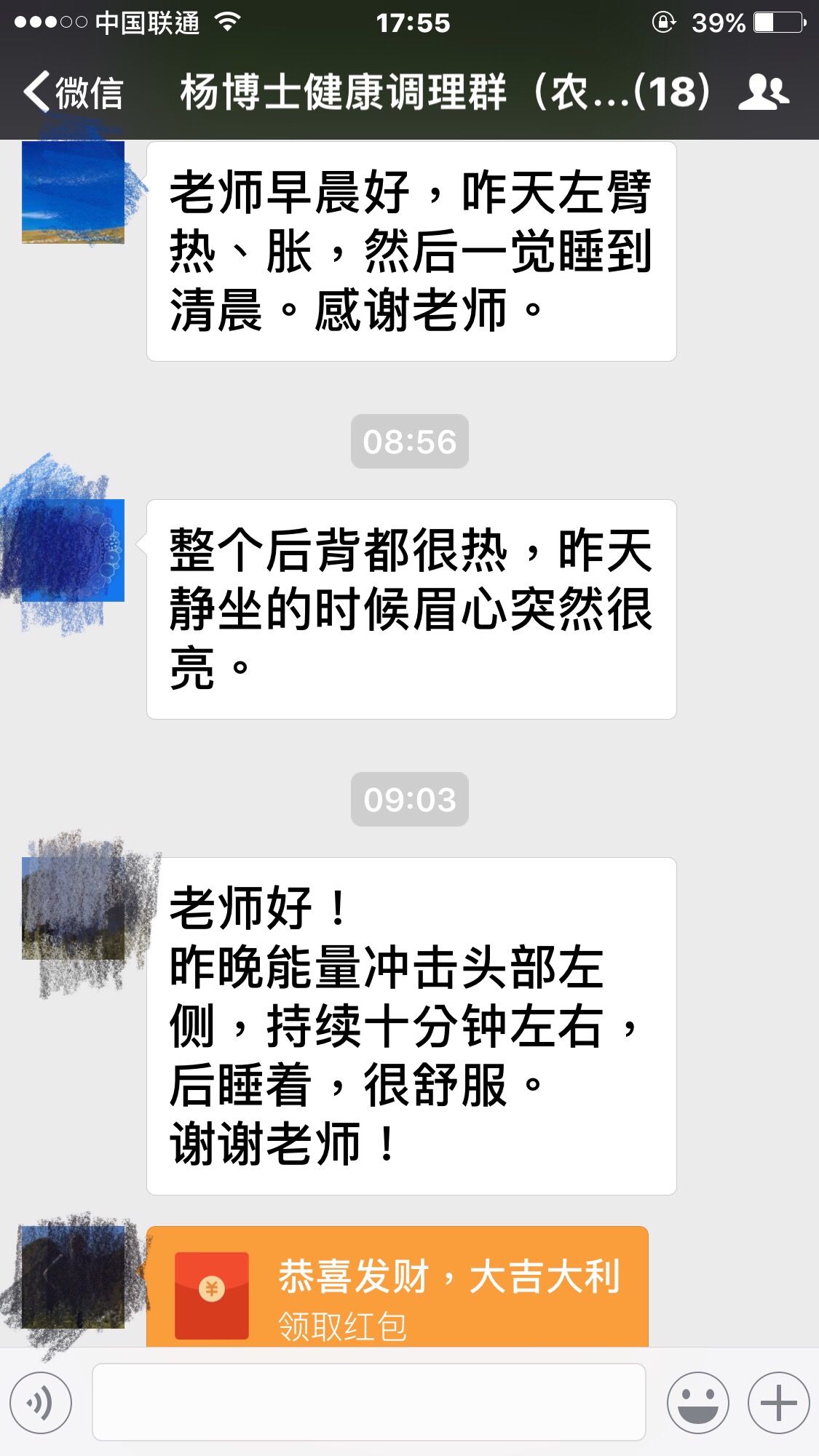Open the emoji sticker panel
Image resolution: width=819 pixels, height=1456 pixels.
click(x=697, y=1402)
